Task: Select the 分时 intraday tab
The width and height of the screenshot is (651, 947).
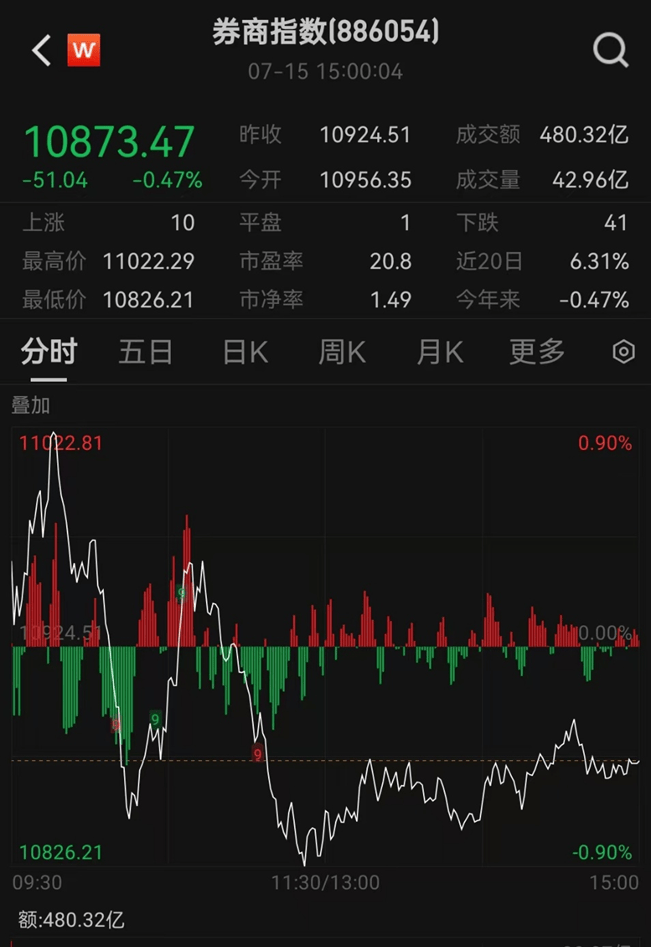Action: [49, 352]
